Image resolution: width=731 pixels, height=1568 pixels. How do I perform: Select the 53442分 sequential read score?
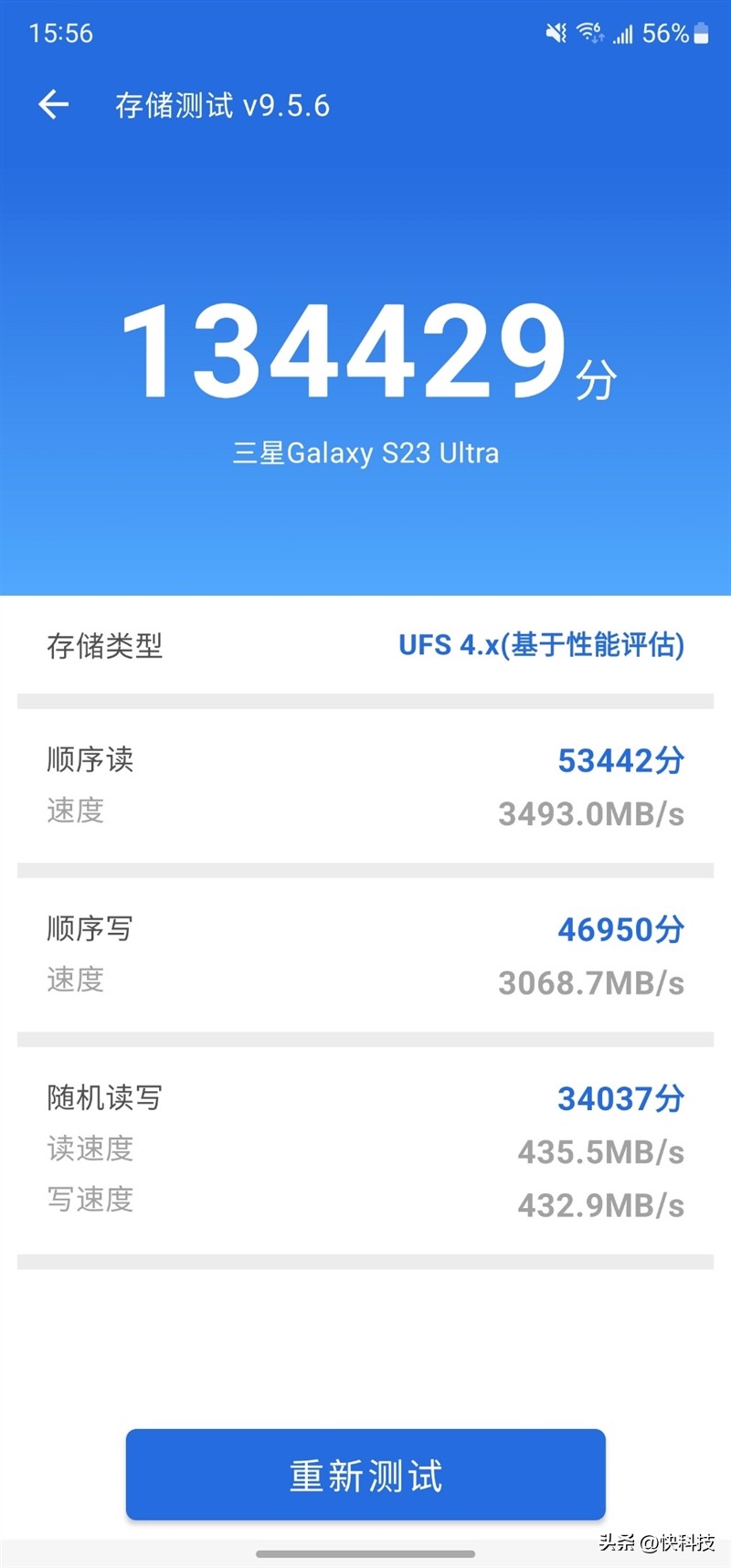click(x=620, y=759)
